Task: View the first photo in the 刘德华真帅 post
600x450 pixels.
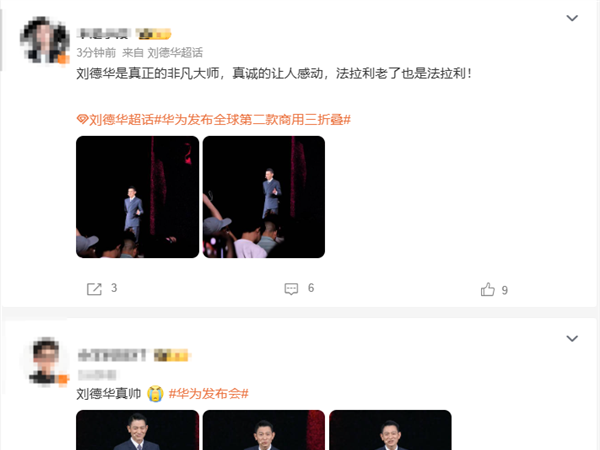Action: 137,431
